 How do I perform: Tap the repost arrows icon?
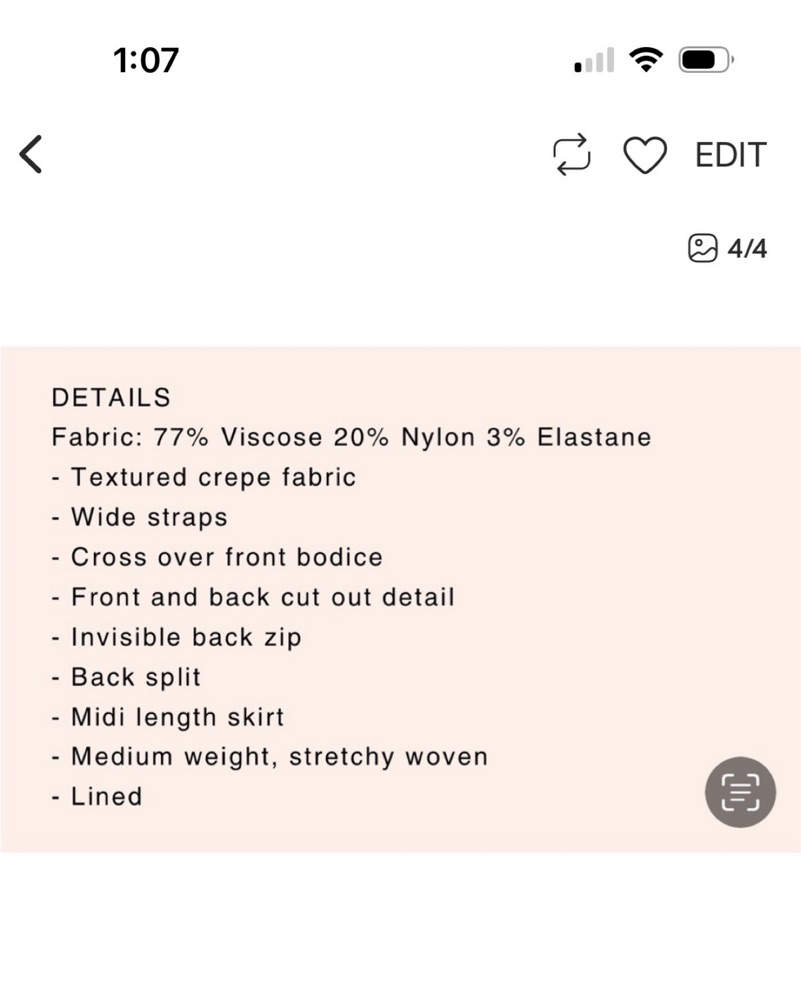click(571, 154)
